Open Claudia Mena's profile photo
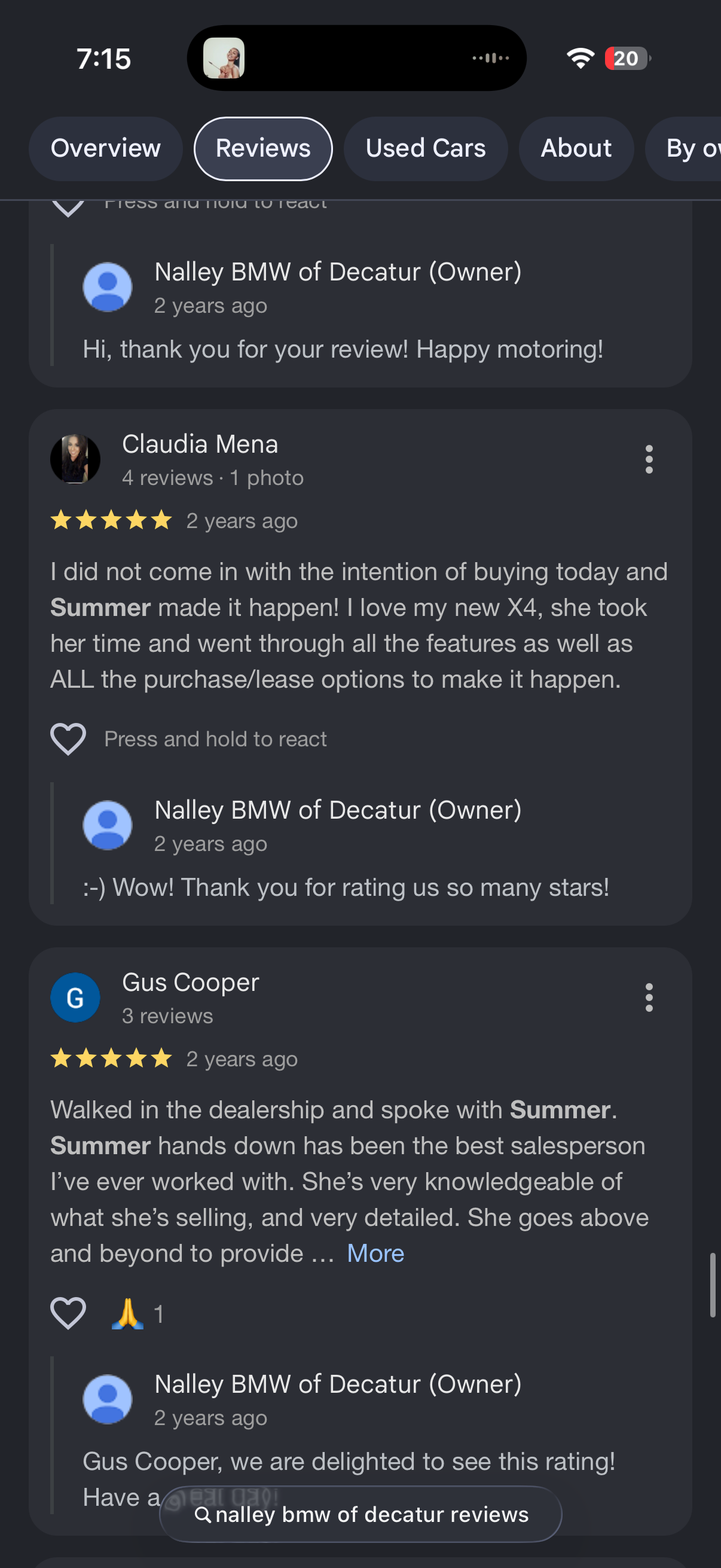721x1568 pixels. coord(75,459)
